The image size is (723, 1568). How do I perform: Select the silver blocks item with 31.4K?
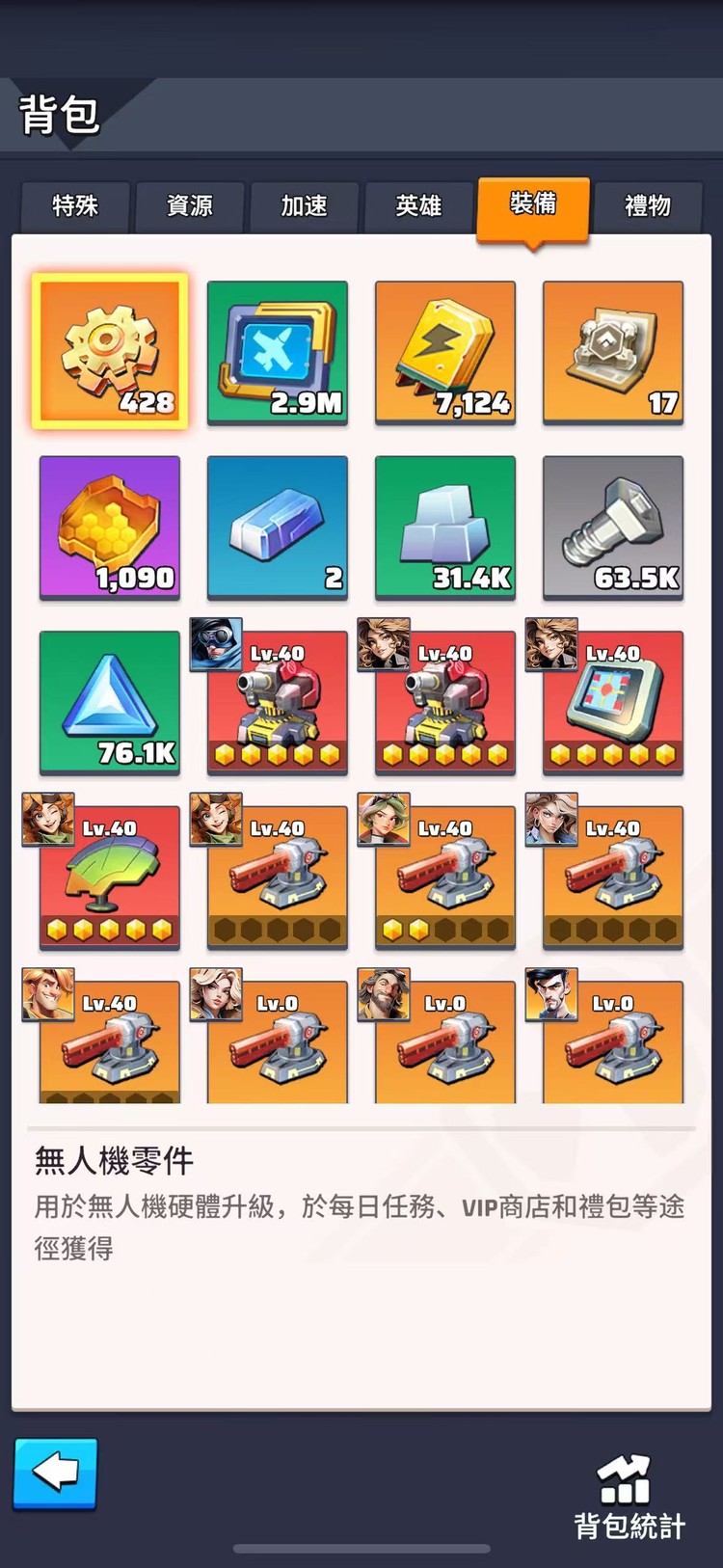445,527
